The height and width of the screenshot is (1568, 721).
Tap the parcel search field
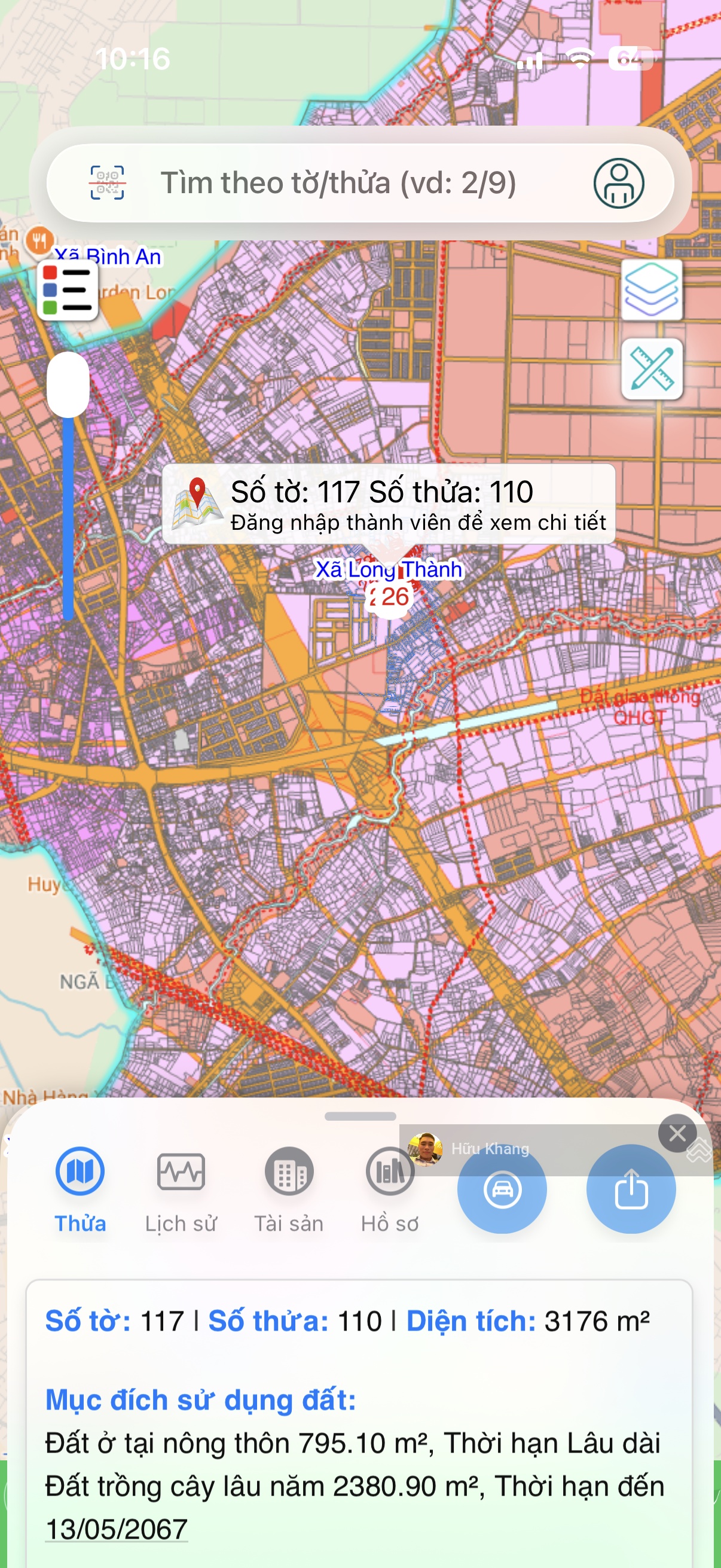coord(360,182)
